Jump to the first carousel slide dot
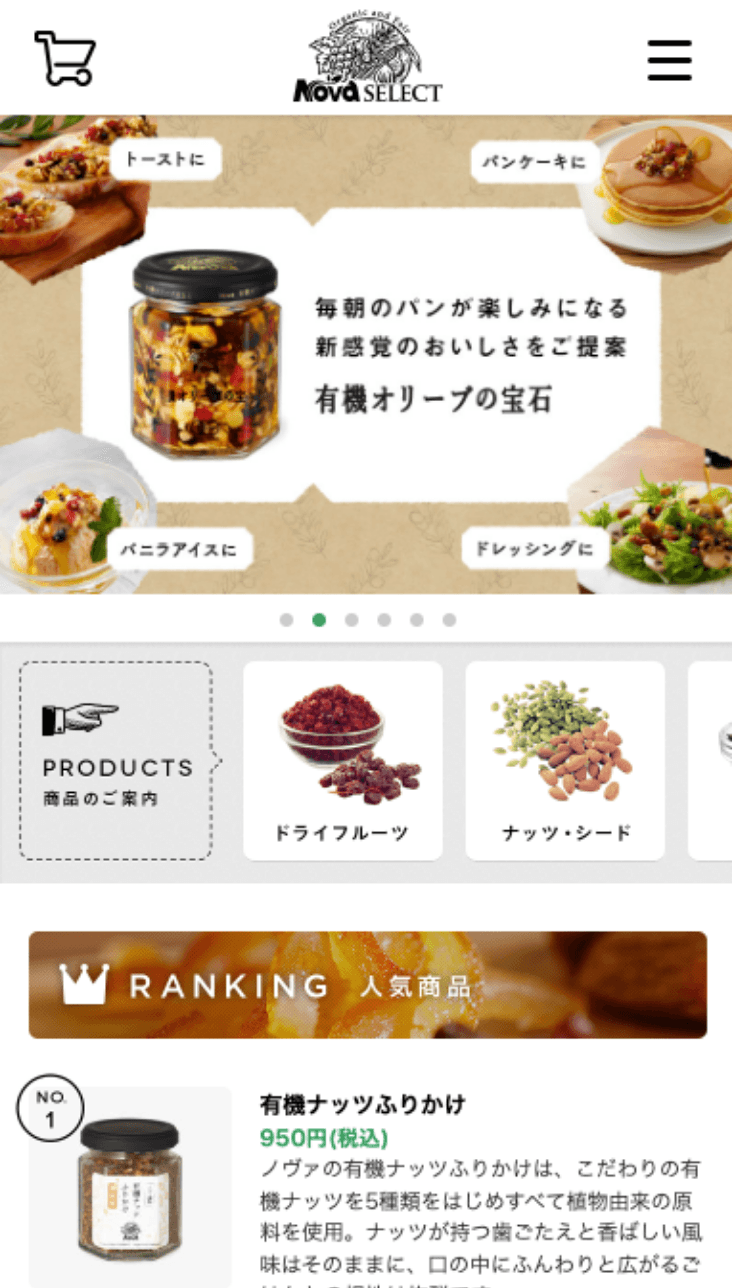This screenshot has width=732, height=1288. coord(286,620)
